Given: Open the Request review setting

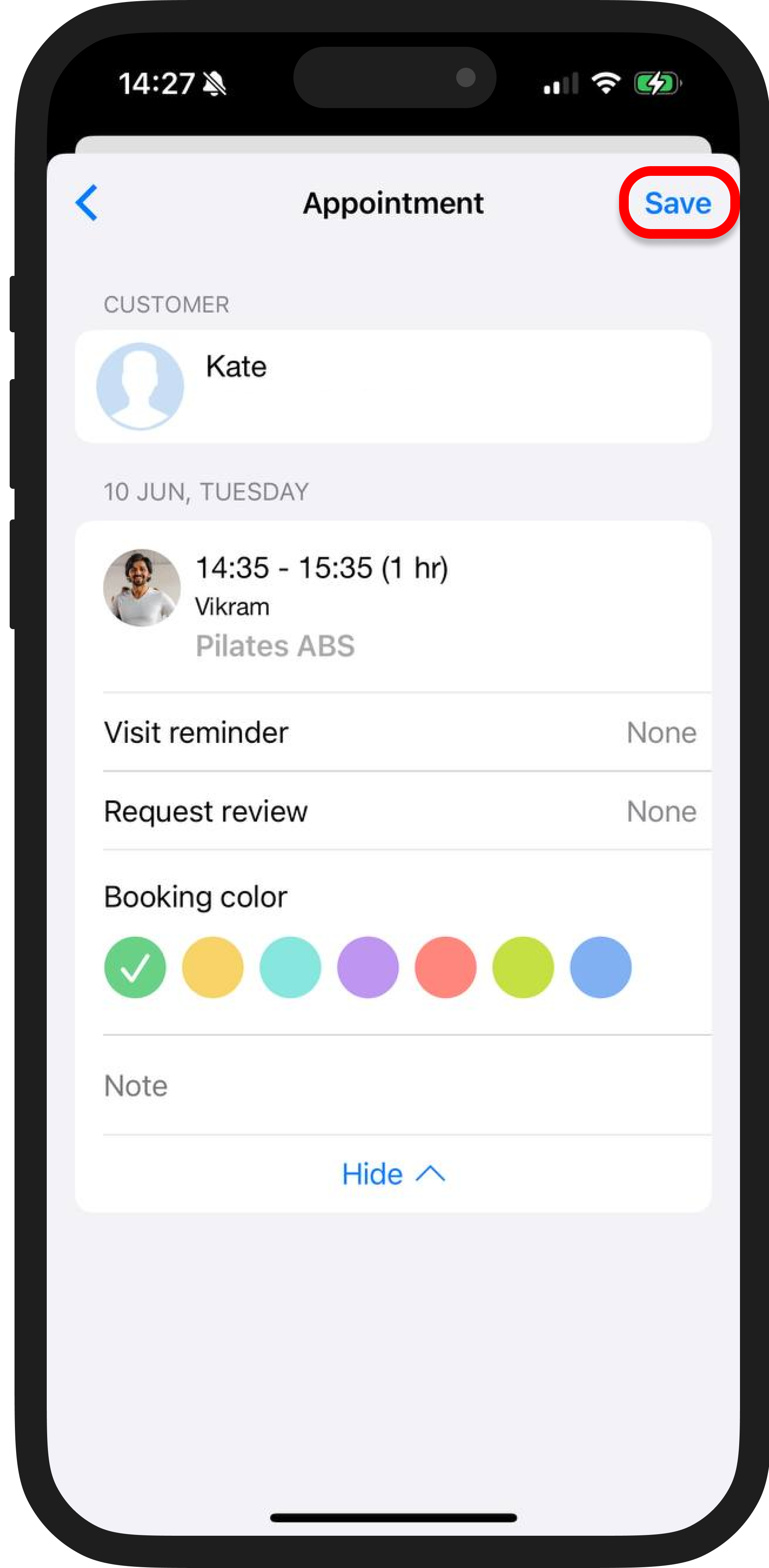Looking at the screenshot, I should pyautogui.click(x=400, y=811).
